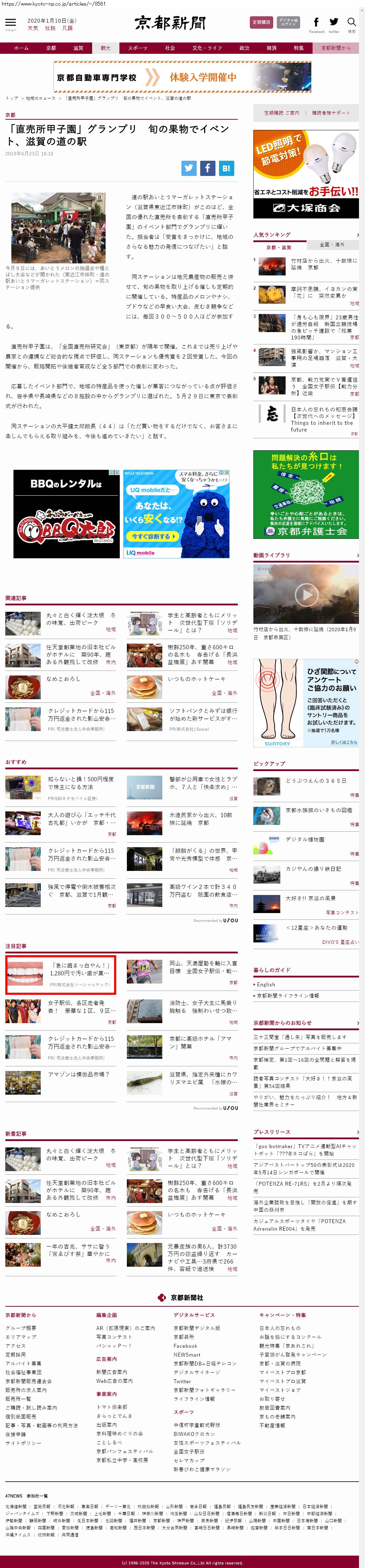Open ranking item 竹材店から出火、十数棟に延焼
Screen dimensions: 365x1568
point(323,263)
